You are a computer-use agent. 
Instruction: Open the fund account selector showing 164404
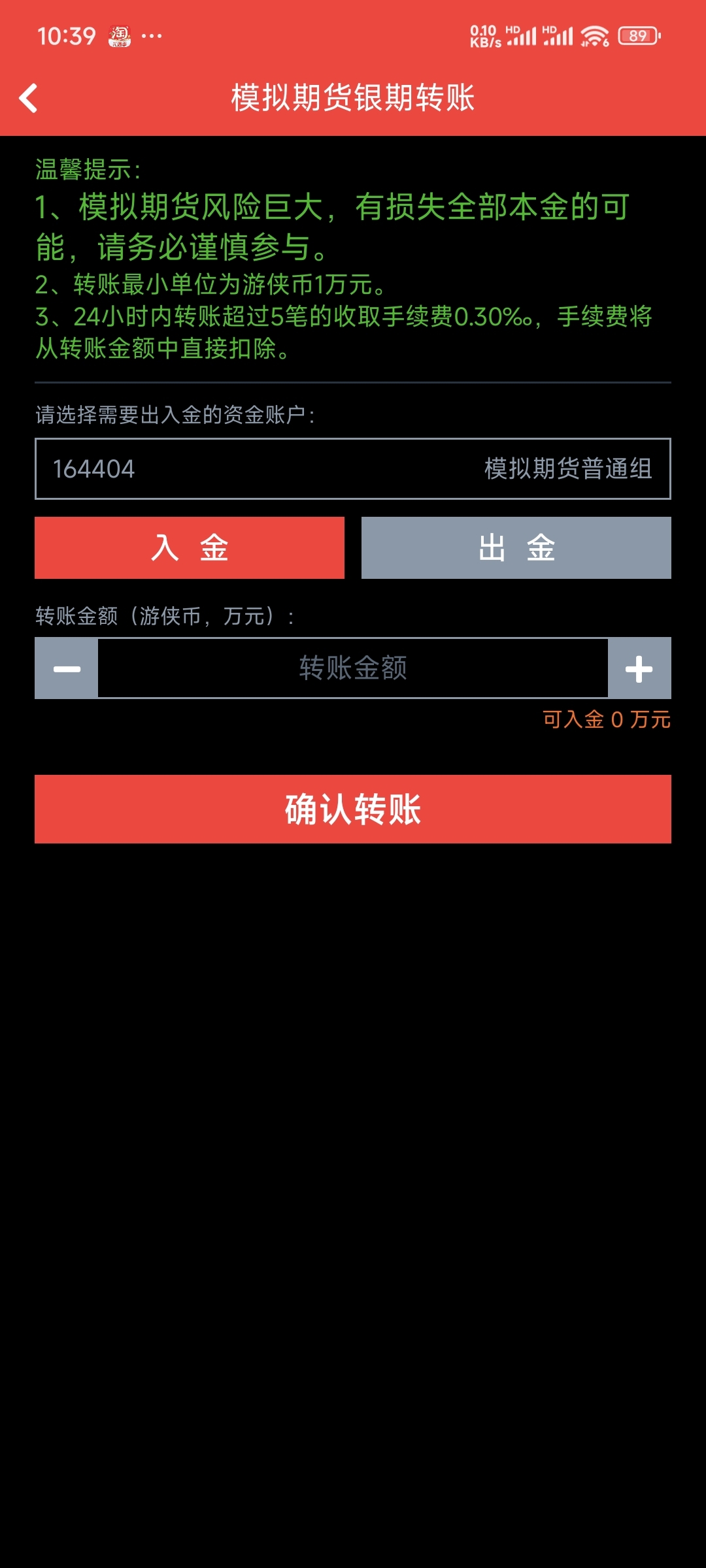tap(353, 468)
